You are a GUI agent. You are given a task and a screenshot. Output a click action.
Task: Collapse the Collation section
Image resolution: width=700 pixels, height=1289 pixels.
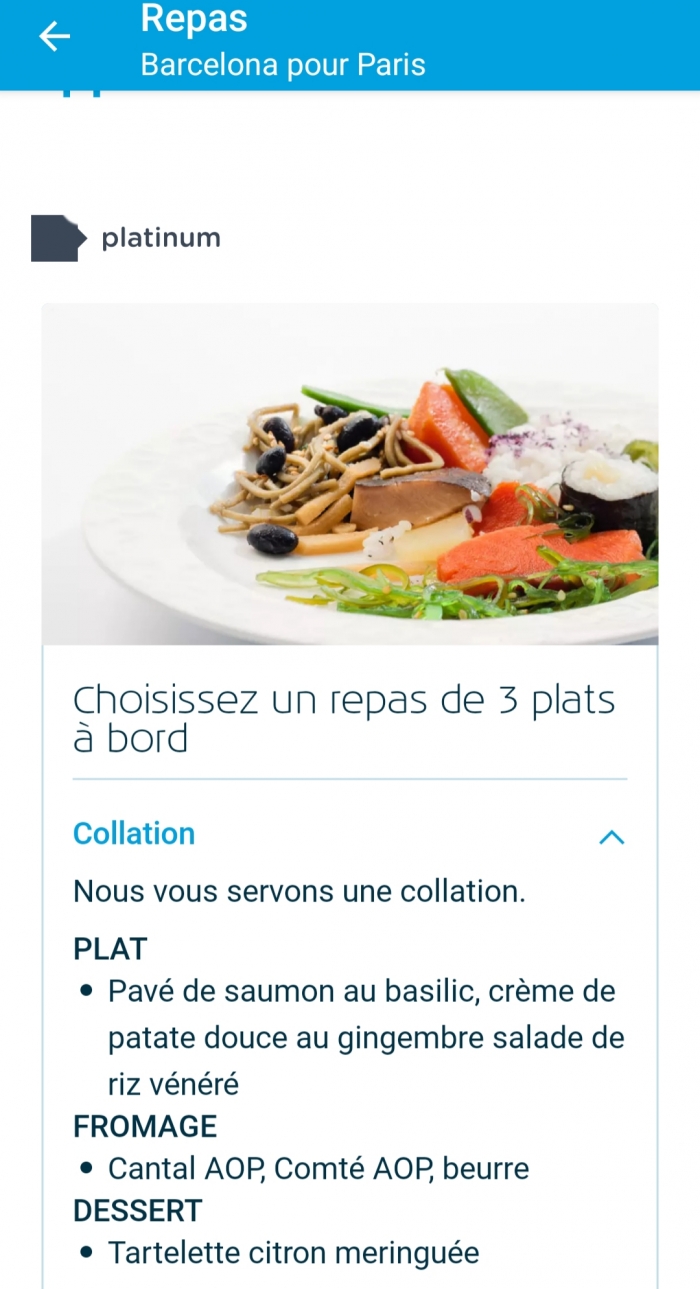(x=610, y=837)
